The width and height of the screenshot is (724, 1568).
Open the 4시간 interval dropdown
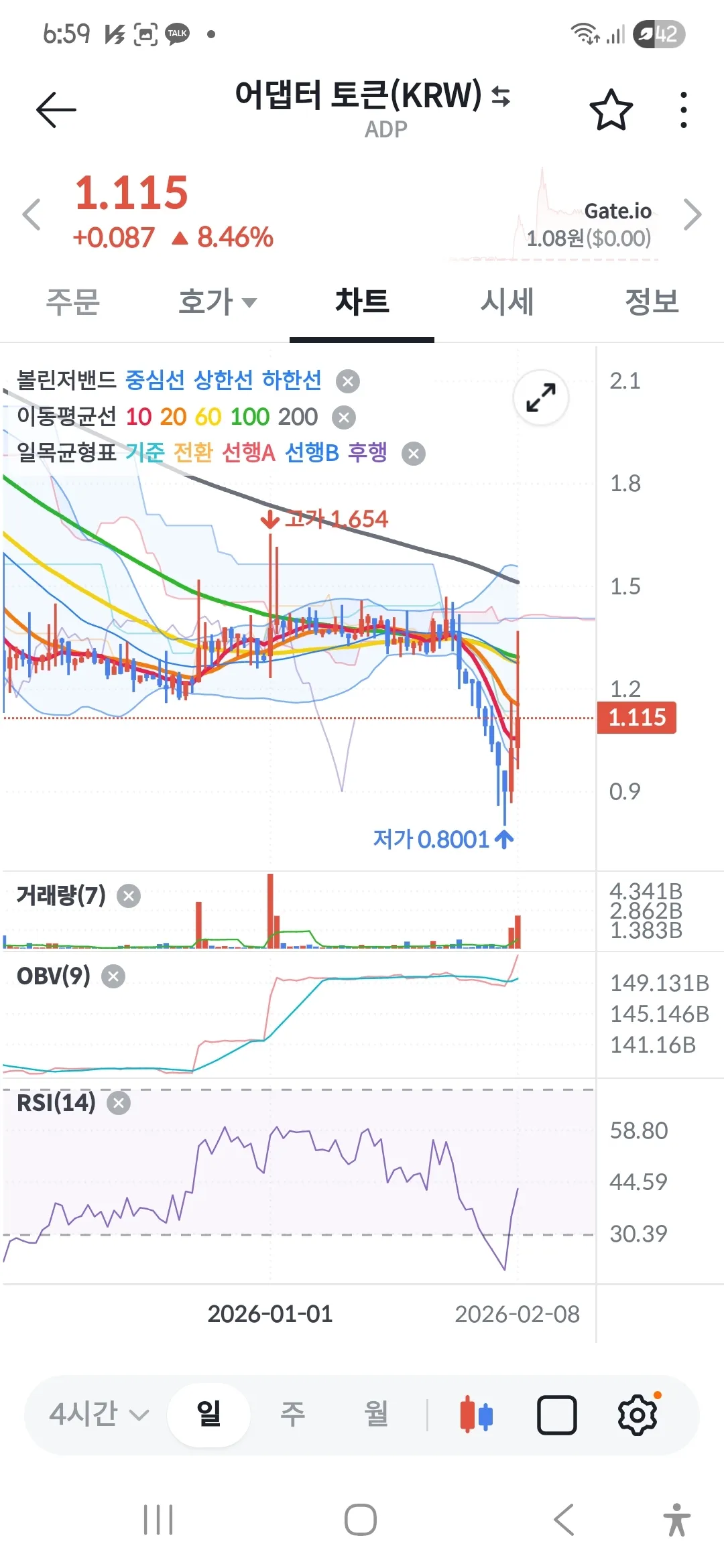click(x=99, y=1415)
